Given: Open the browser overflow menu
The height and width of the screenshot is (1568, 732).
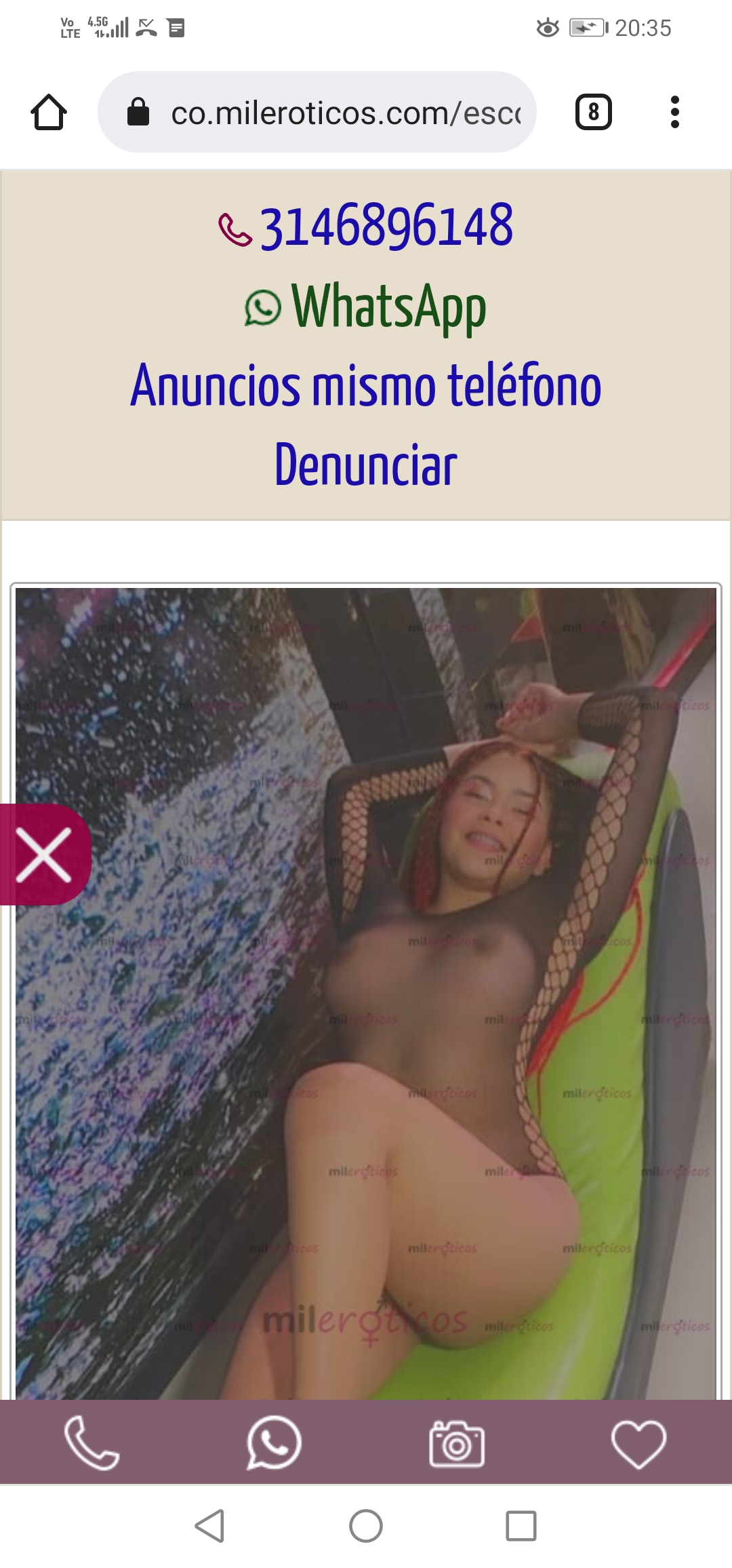Looking at the screenshot, I should tap(674, 112).
